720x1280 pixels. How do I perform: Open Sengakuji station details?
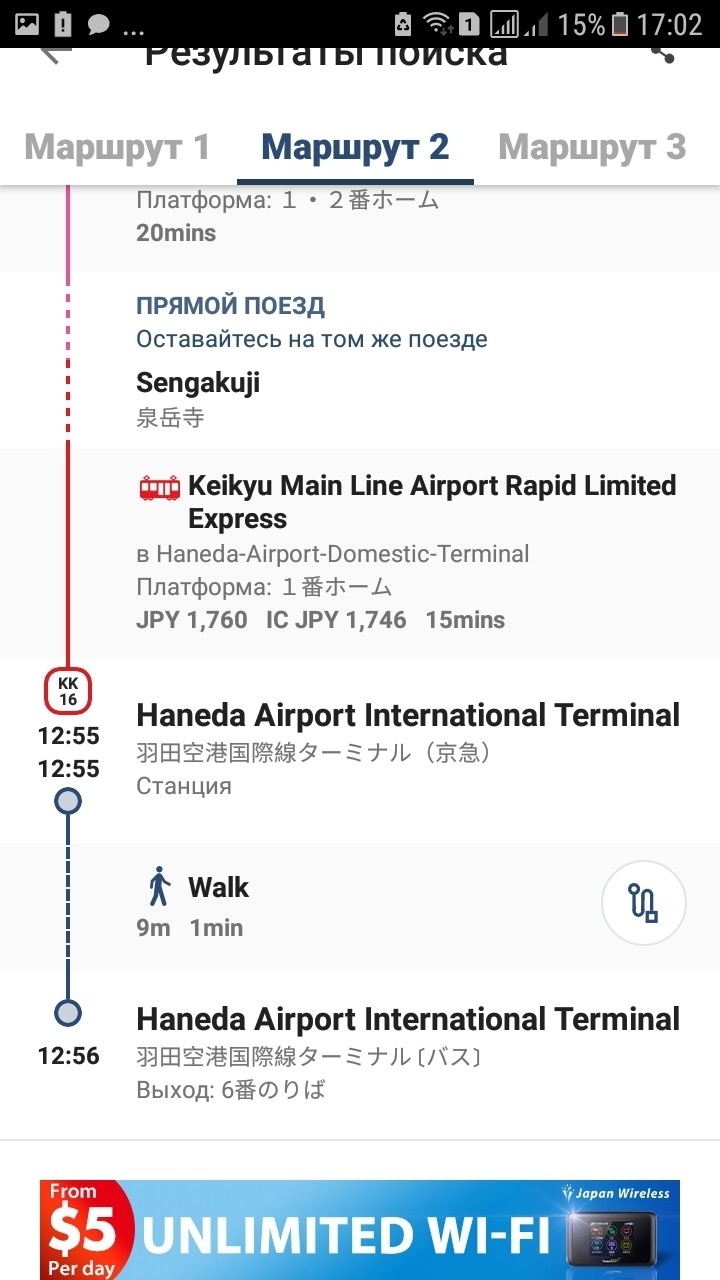(198, 383)
